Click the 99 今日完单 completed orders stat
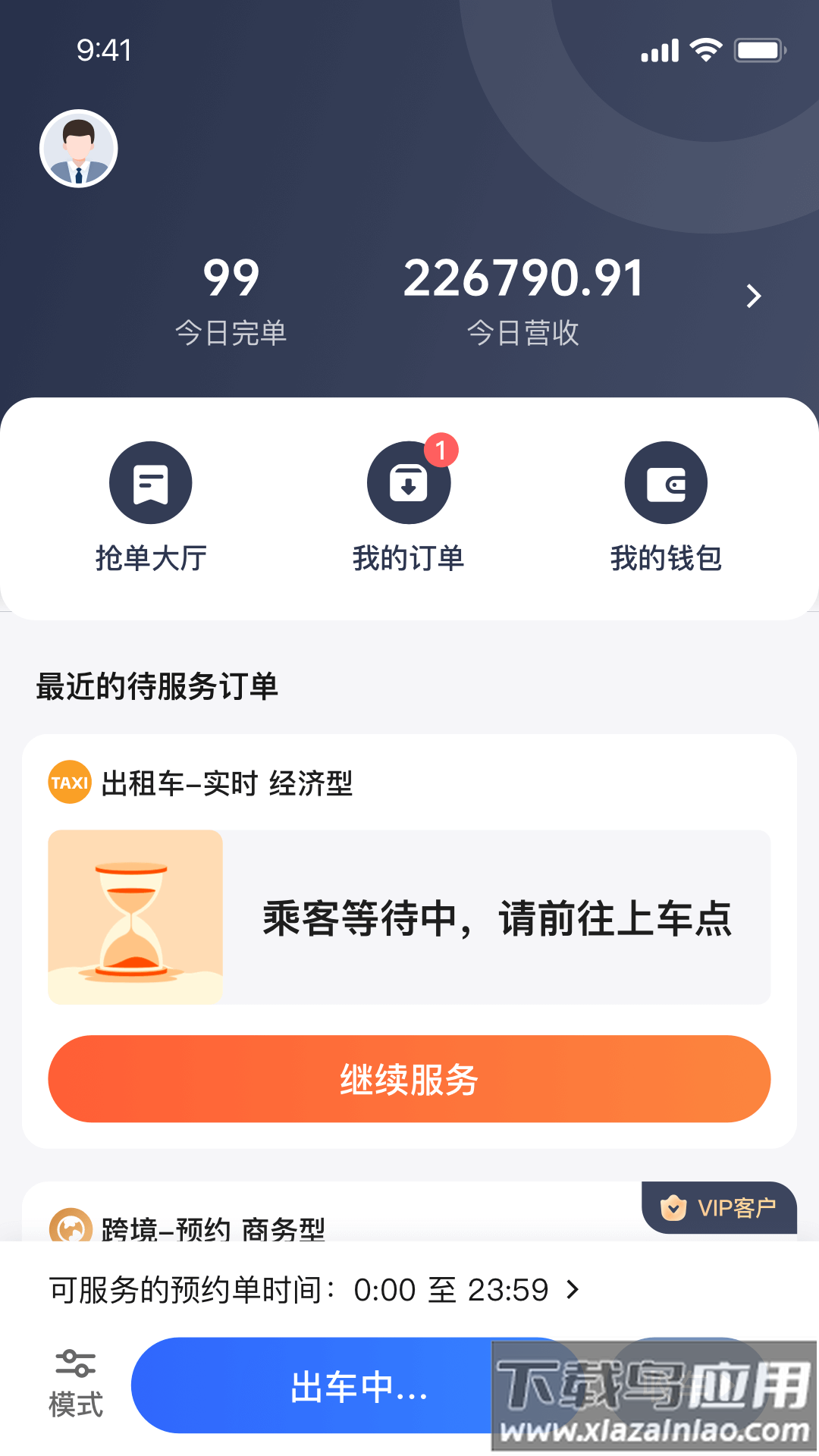Viewport: 819px width, 1456px height. (231, 297)
